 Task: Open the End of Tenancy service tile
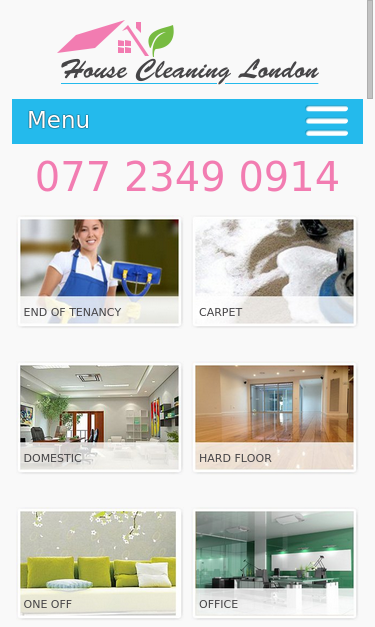pyautogui.click(x=100, y=272)
